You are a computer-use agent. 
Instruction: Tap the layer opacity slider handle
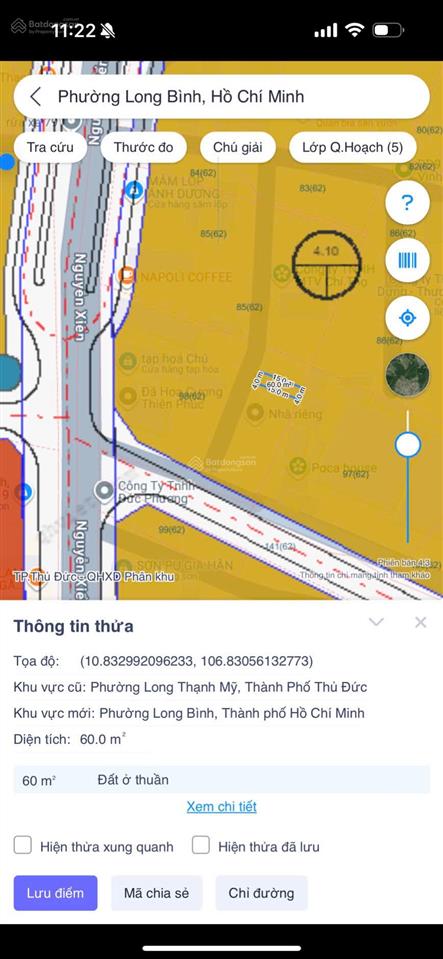tap(408, 445)
